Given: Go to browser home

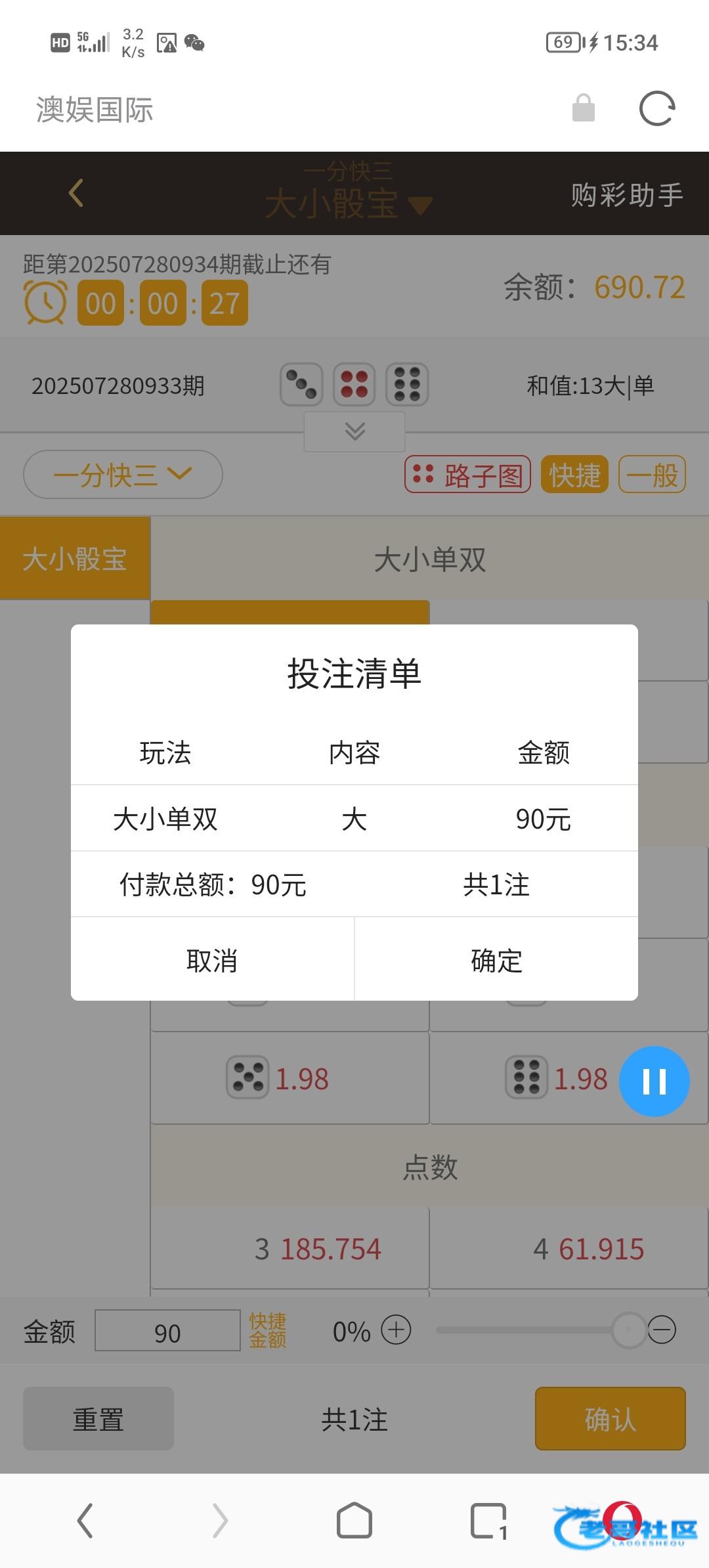Looking at the screenshot, I should coord(354,1520).
